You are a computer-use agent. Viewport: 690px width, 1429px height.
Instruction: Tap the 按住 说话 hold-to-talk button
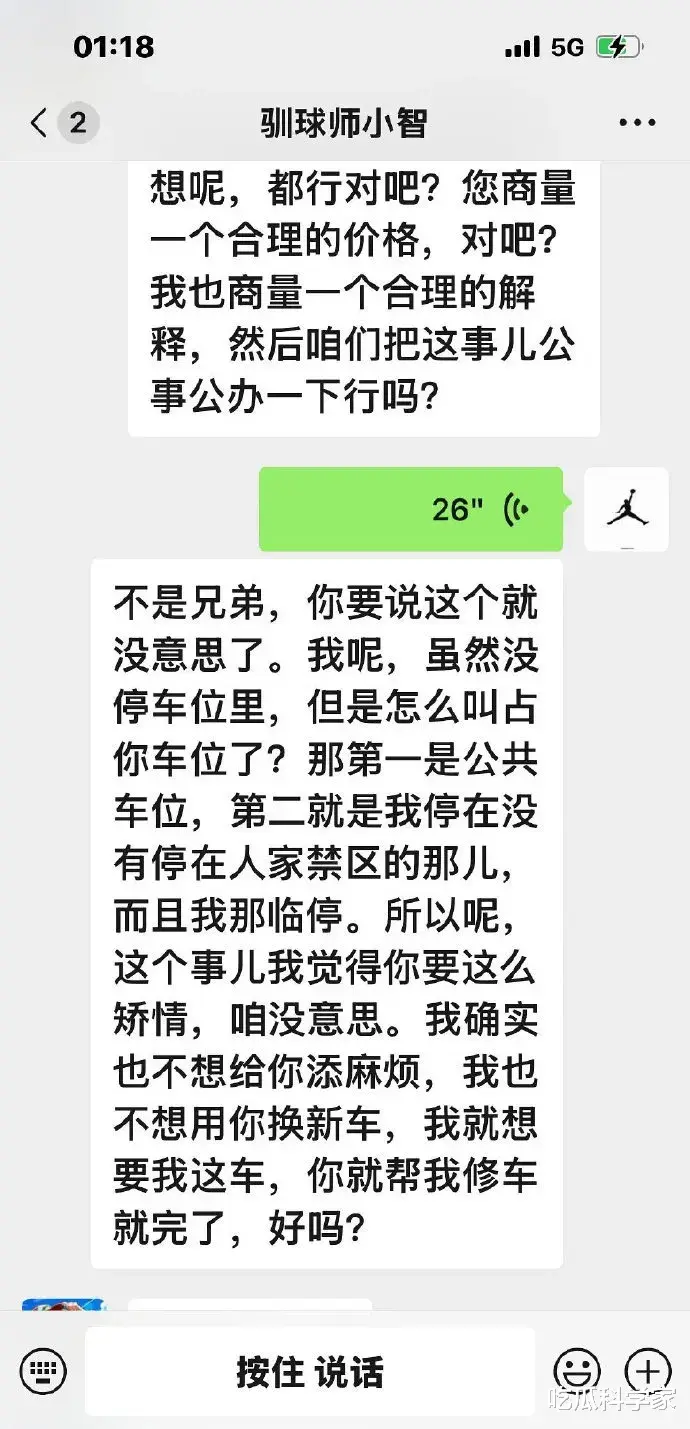(x=310, y=1371)
